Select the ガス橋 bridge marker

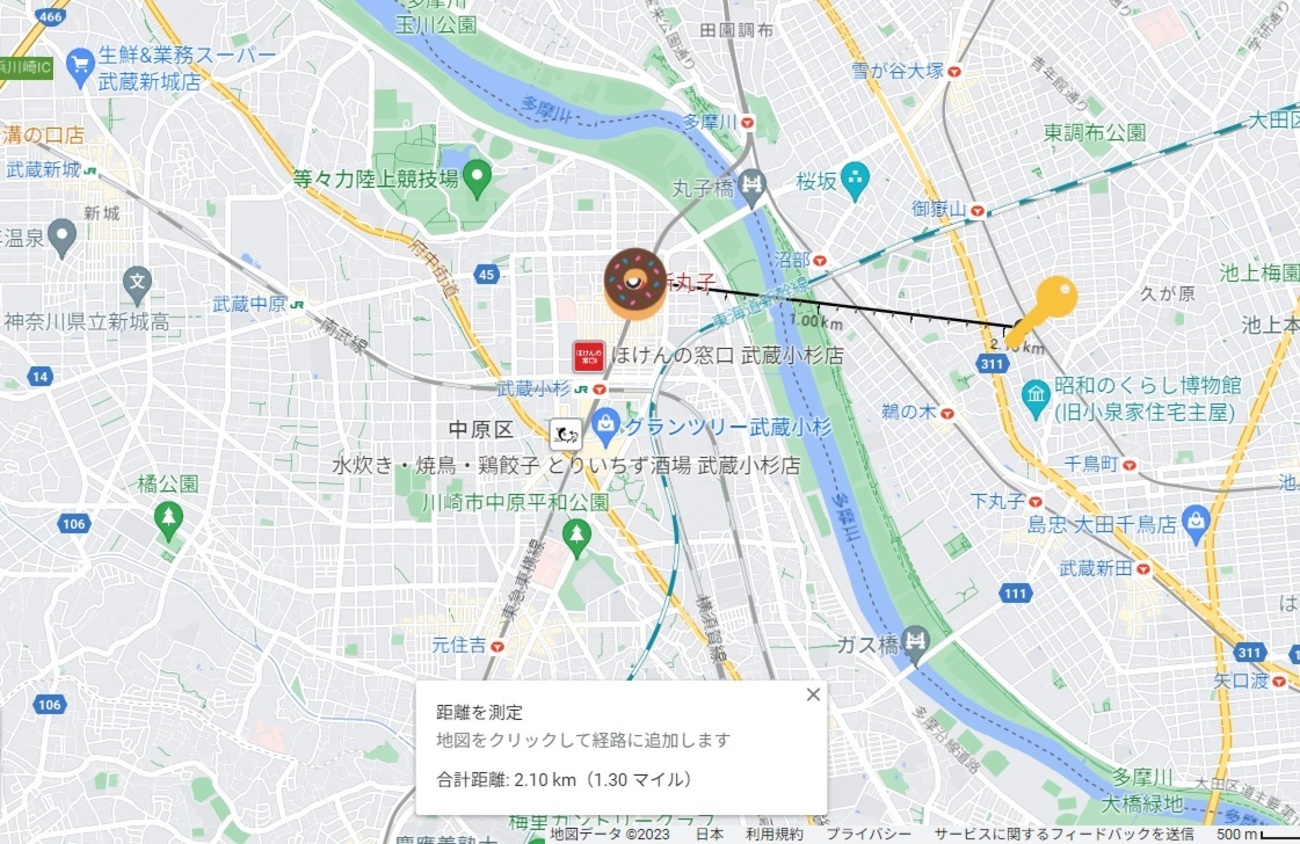(915, 641)
